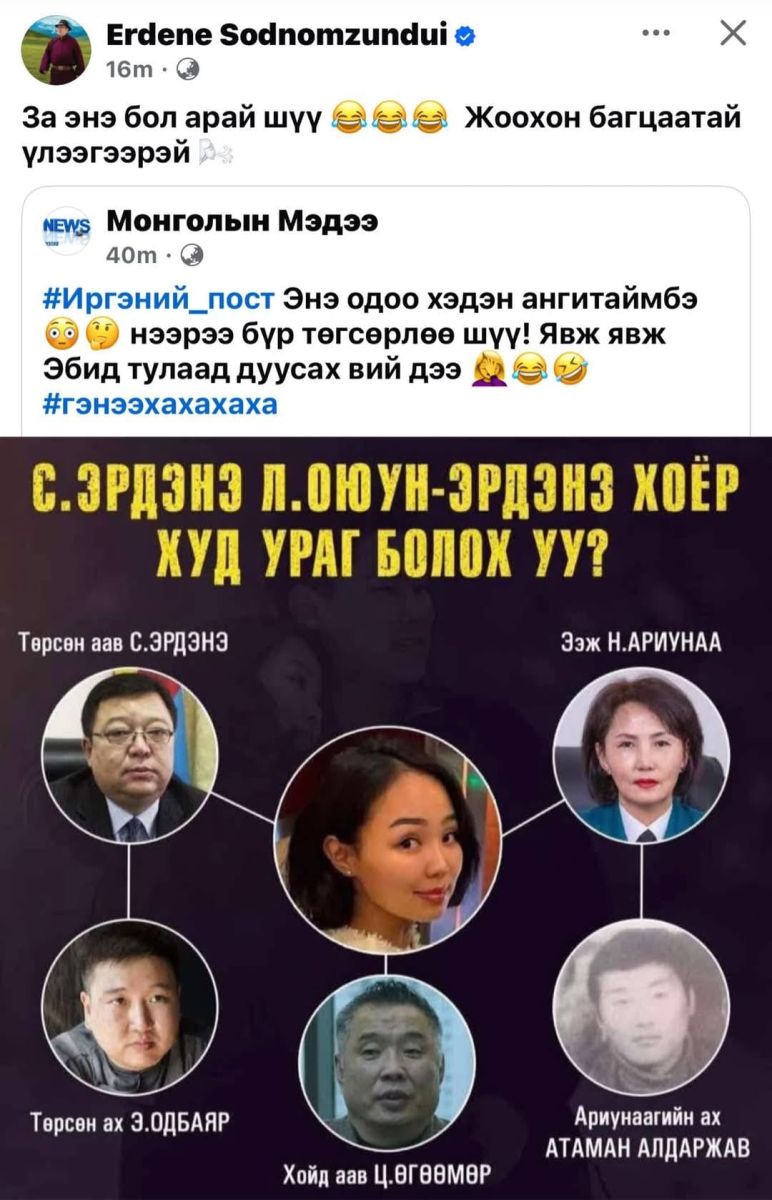Viewport: 772px width, 1200px height.
Task: Open the Монголын Мэдээ page name
Action: pyautogui.click(x=241, y=222)
